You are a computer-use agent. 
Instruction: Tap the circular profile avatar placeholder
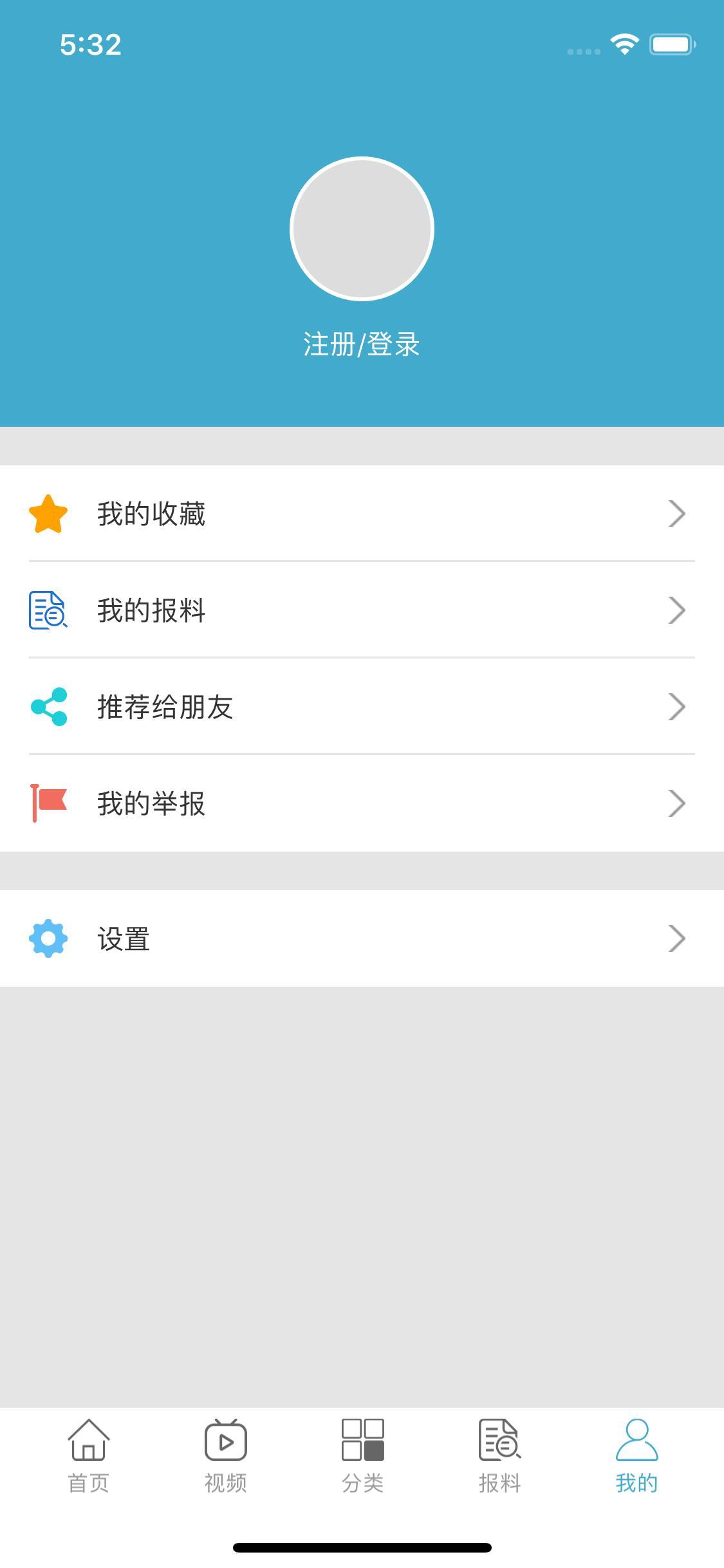362,228
